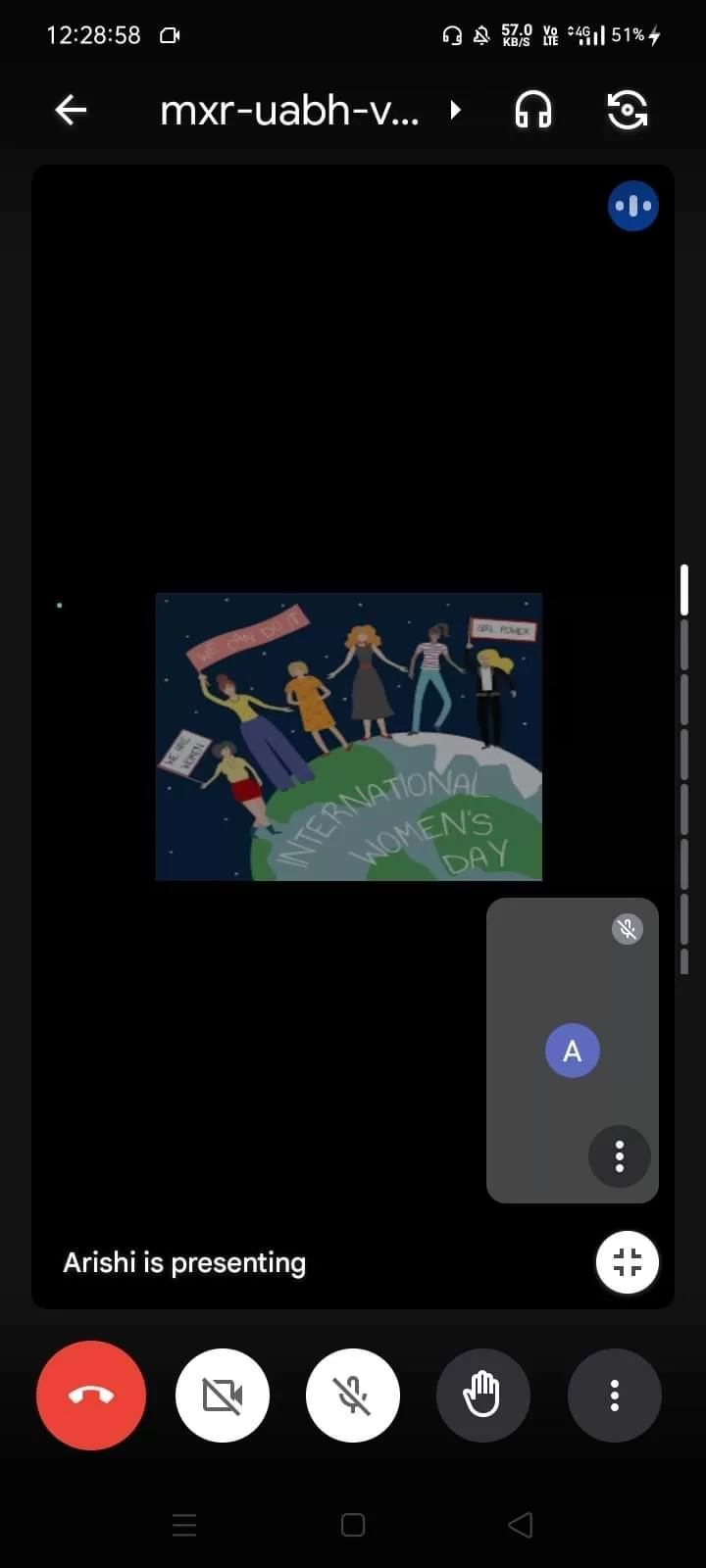Exit full screen of the presentation
The width and height of the screenshot is (706, 1568).
[627, 1262]
